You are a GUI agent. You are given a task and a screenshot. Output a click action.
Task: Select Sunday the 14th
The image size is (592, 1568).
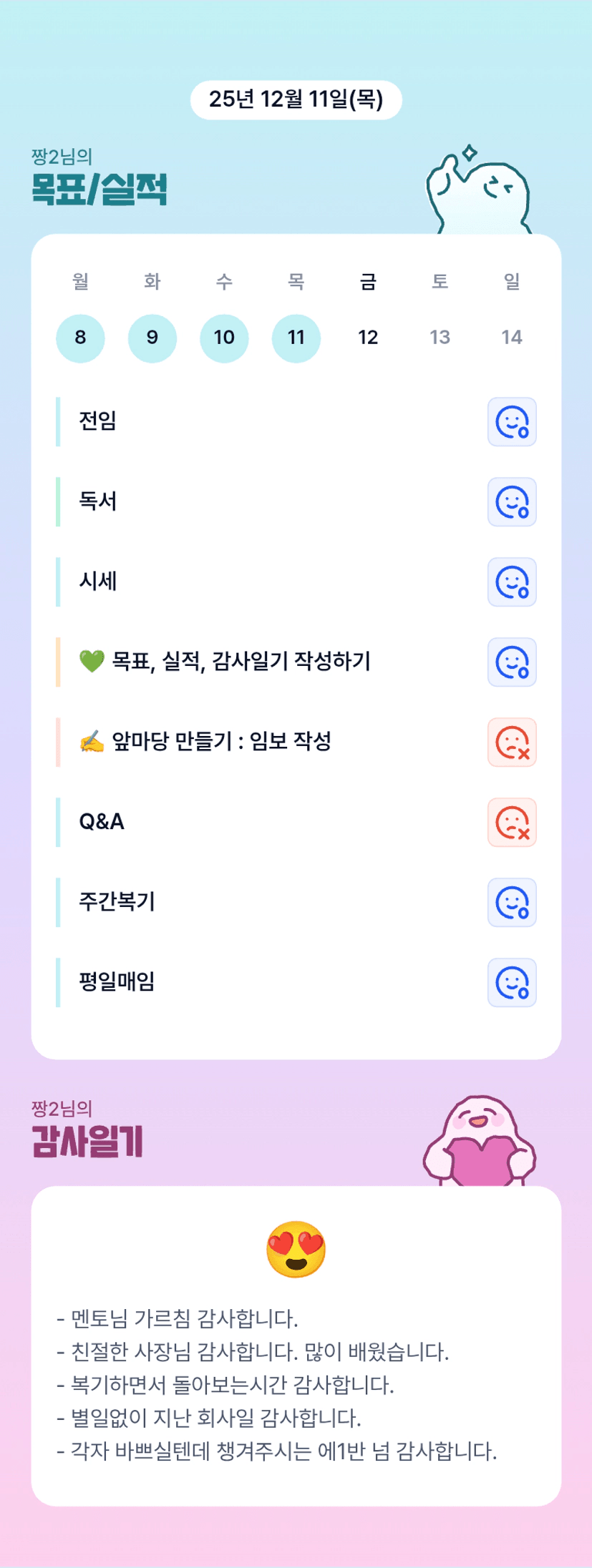(x=512, y=338)
